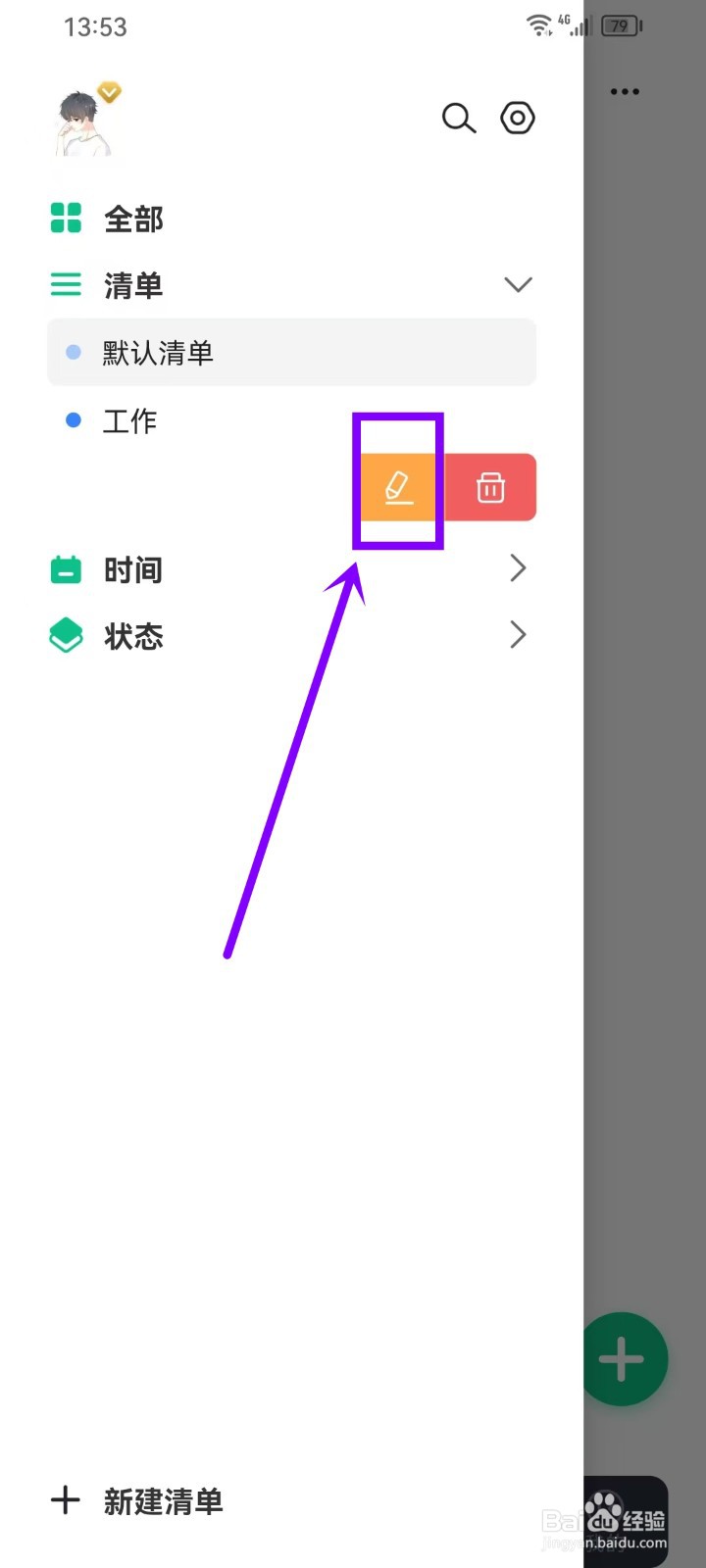The width and height of the screenshot is (706, 1568).
Task: Collapse the 清单 section chevron
Action: 517,285
